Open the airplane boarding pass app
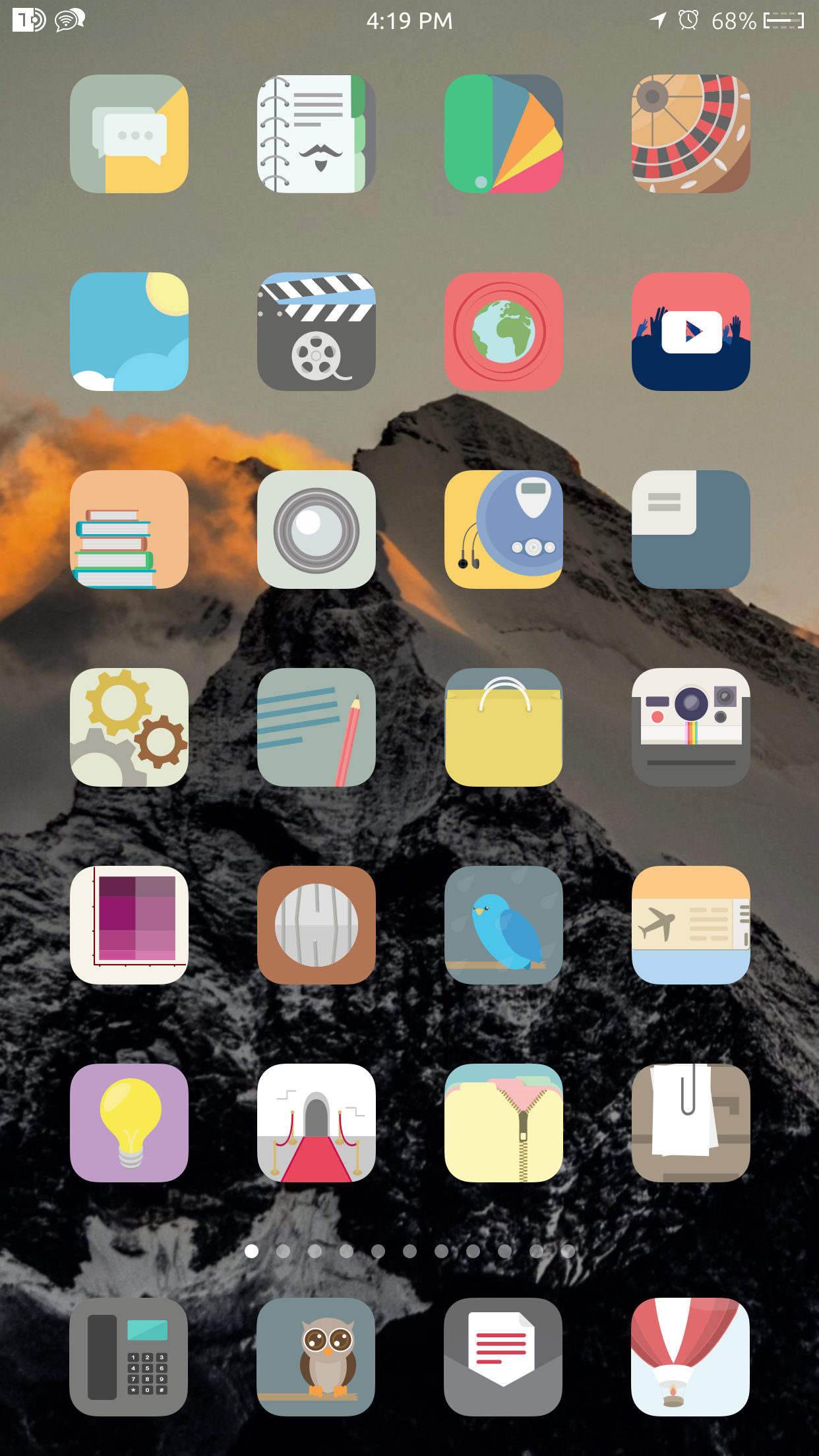Screen dimensions: 819x1456 (690, 925)
